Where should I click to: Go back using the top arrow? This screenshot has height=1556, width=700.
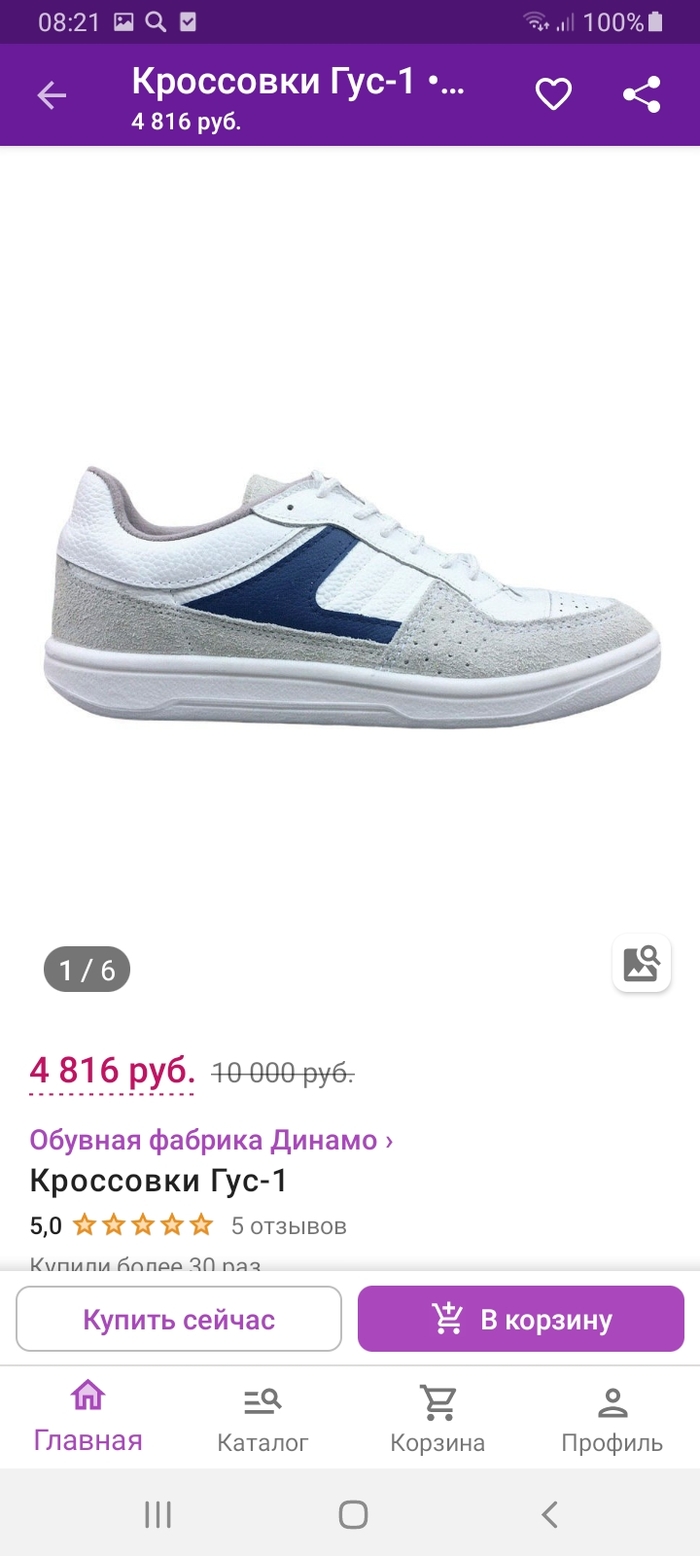(x=51, y=96)
